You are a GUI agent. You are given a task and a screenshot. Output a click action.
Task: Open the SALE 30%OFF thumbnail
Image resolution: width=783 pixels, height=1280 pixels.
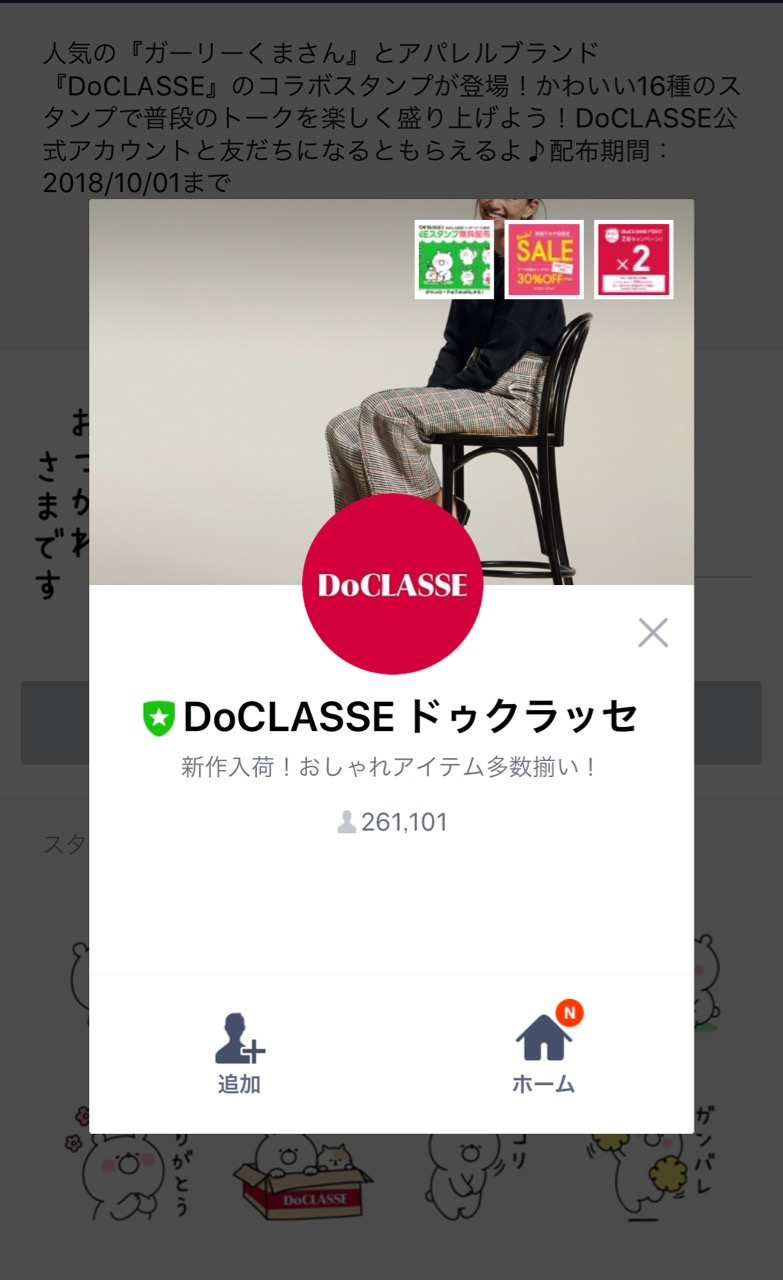click(x=544, y=259)
